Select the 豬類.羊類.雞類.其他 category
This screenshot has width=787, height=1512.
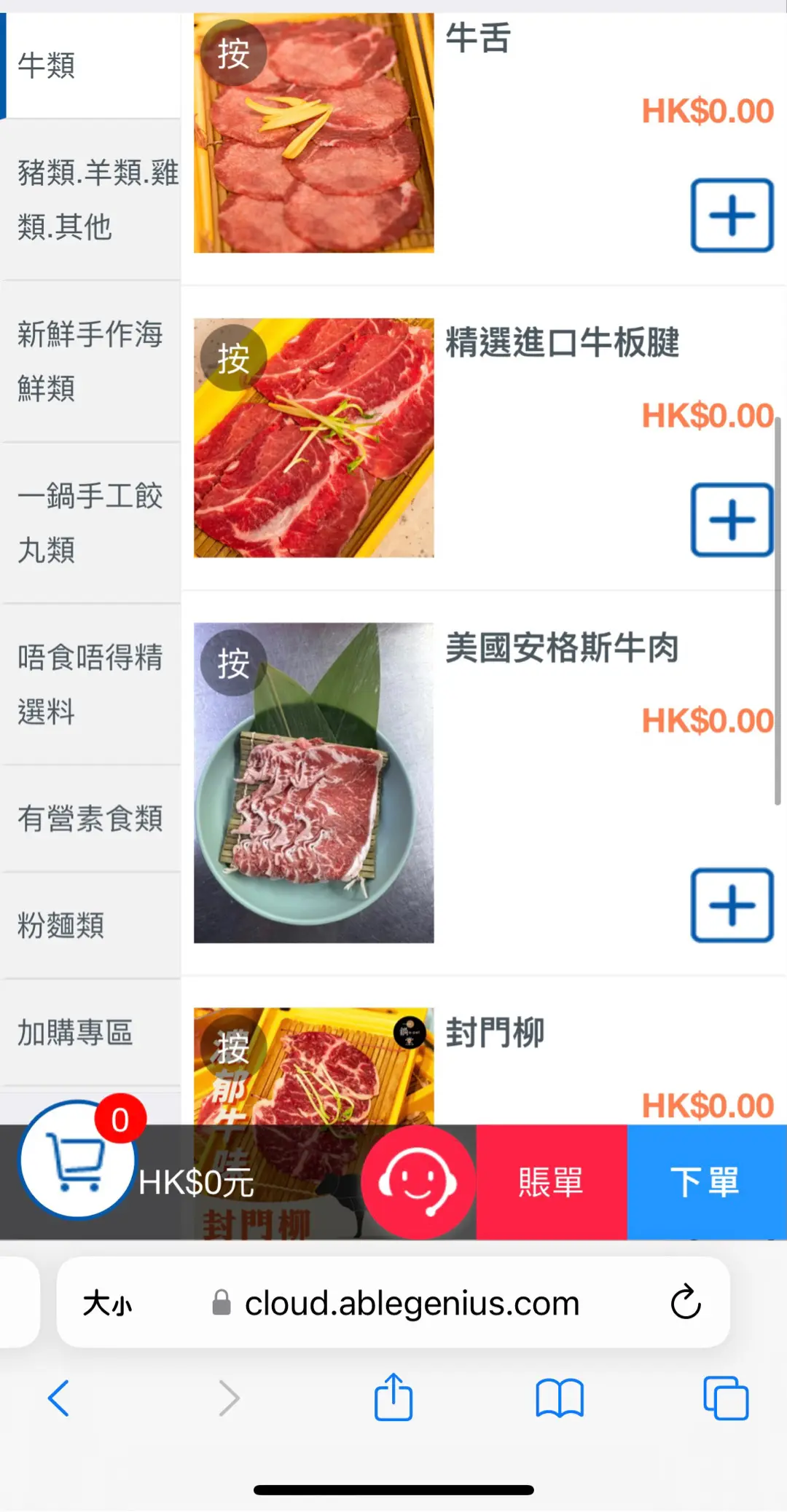pos(91,200)
